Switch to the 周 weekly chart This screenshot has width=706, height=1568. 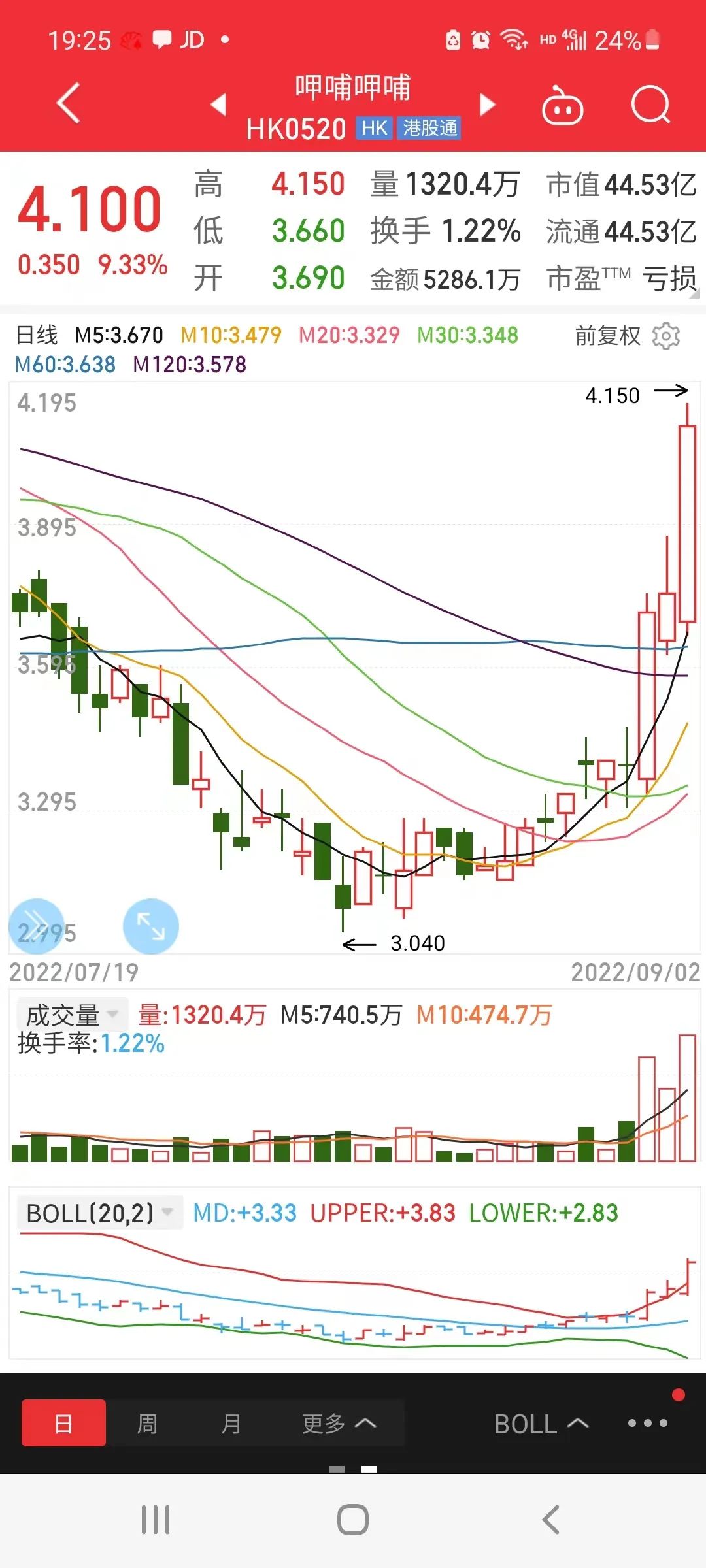(x=147, y=1423)
